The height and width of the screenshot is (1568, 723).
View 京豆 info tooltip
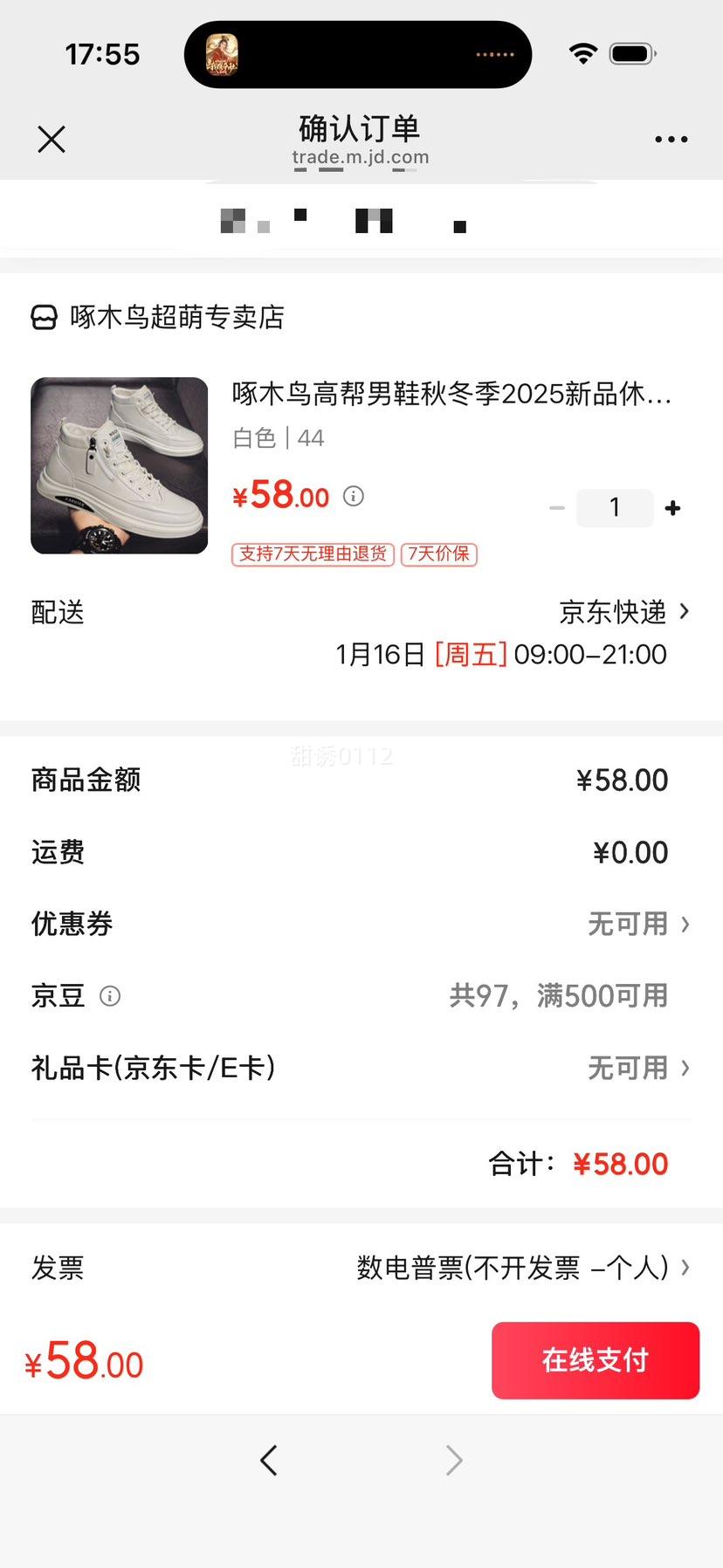click(x=110, y=996)
